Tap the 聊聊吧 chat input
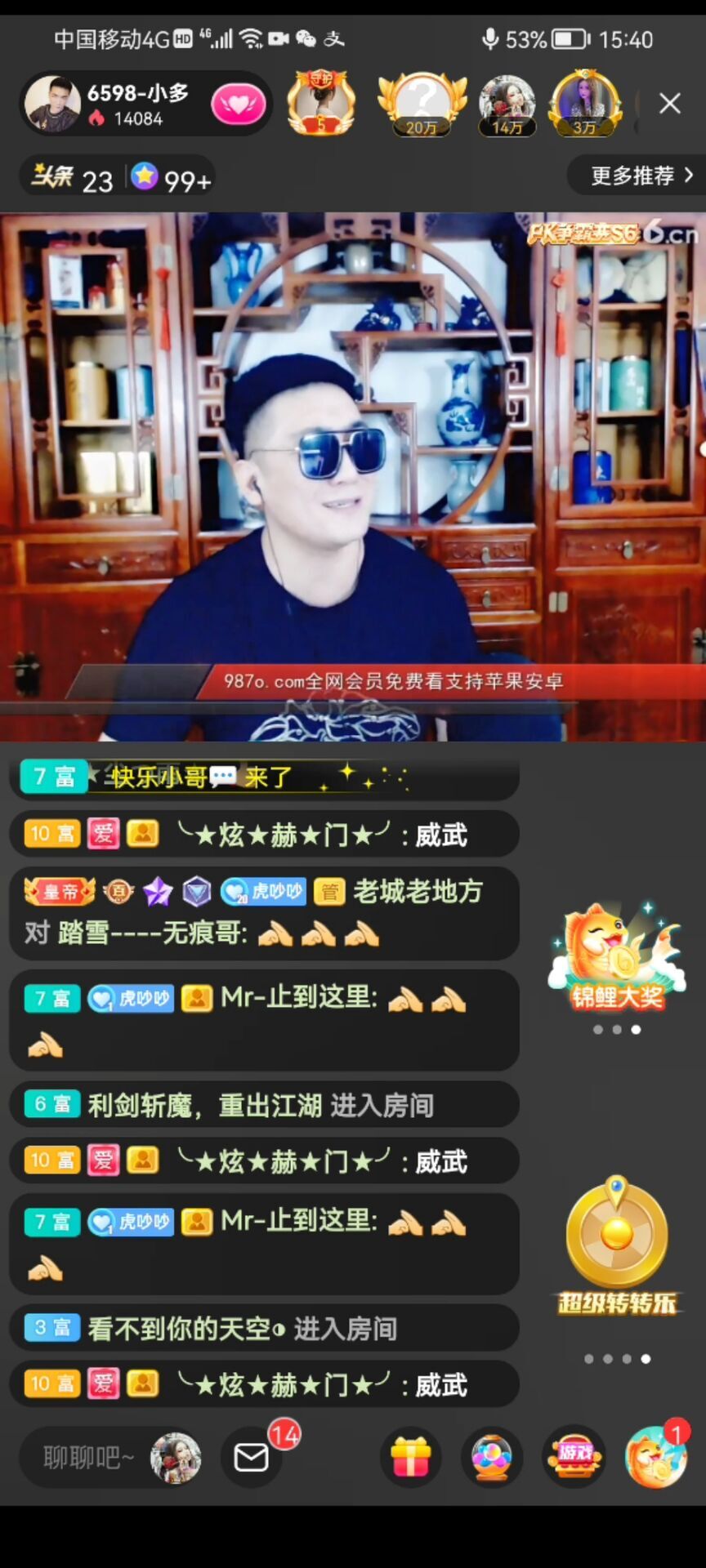Image resolution: width=706 pixels, height=1568 pixels. tap(88, 1457)
